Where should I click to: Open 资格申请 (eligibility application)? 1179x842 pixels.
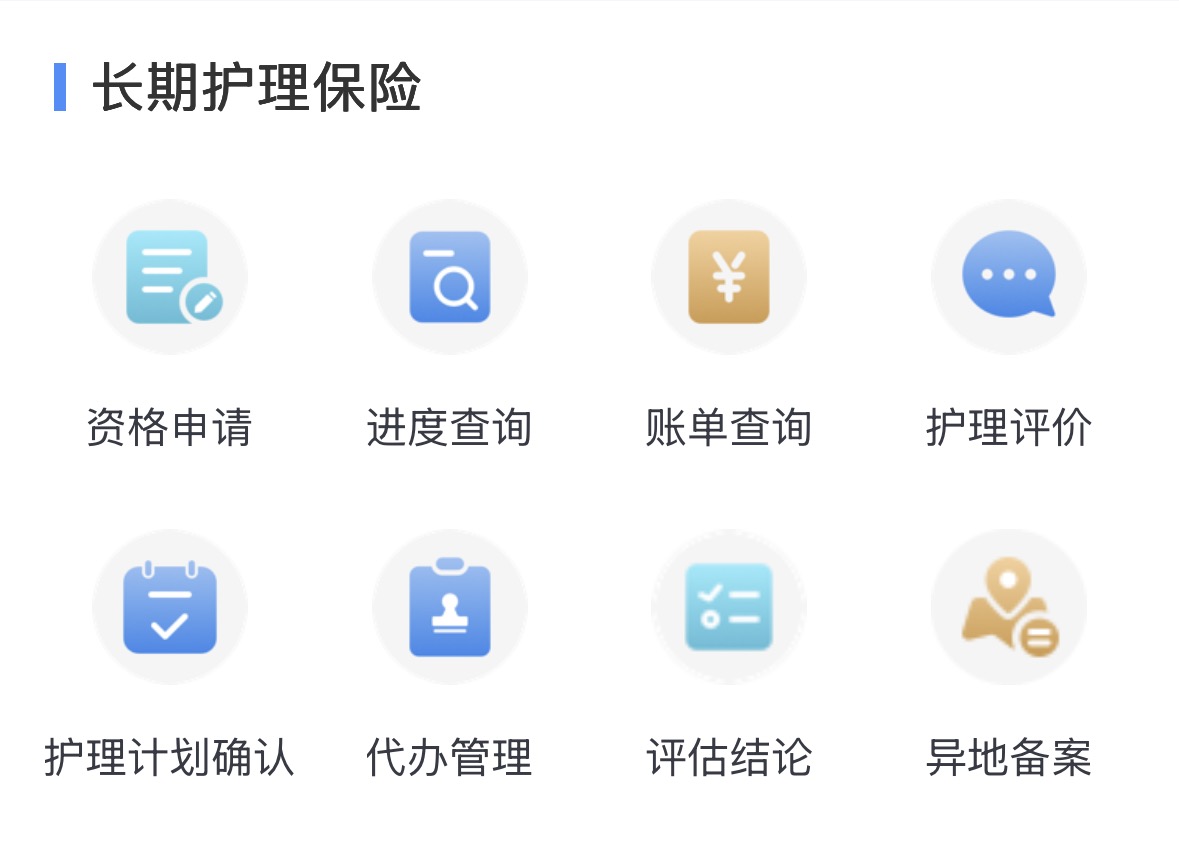click(x=169, y=277)
